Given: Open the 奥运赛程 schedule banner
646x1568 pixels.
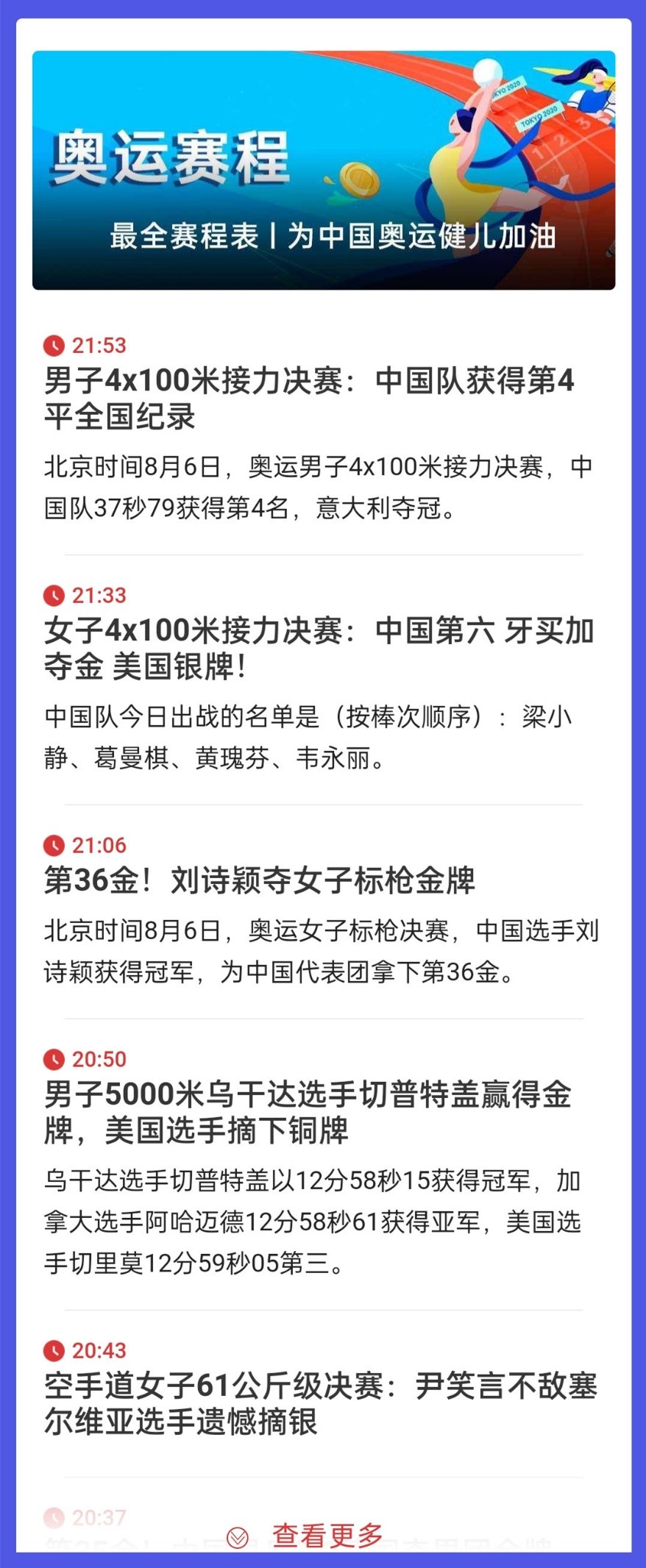Looking at the screenshot, I should tap(323, 170).
